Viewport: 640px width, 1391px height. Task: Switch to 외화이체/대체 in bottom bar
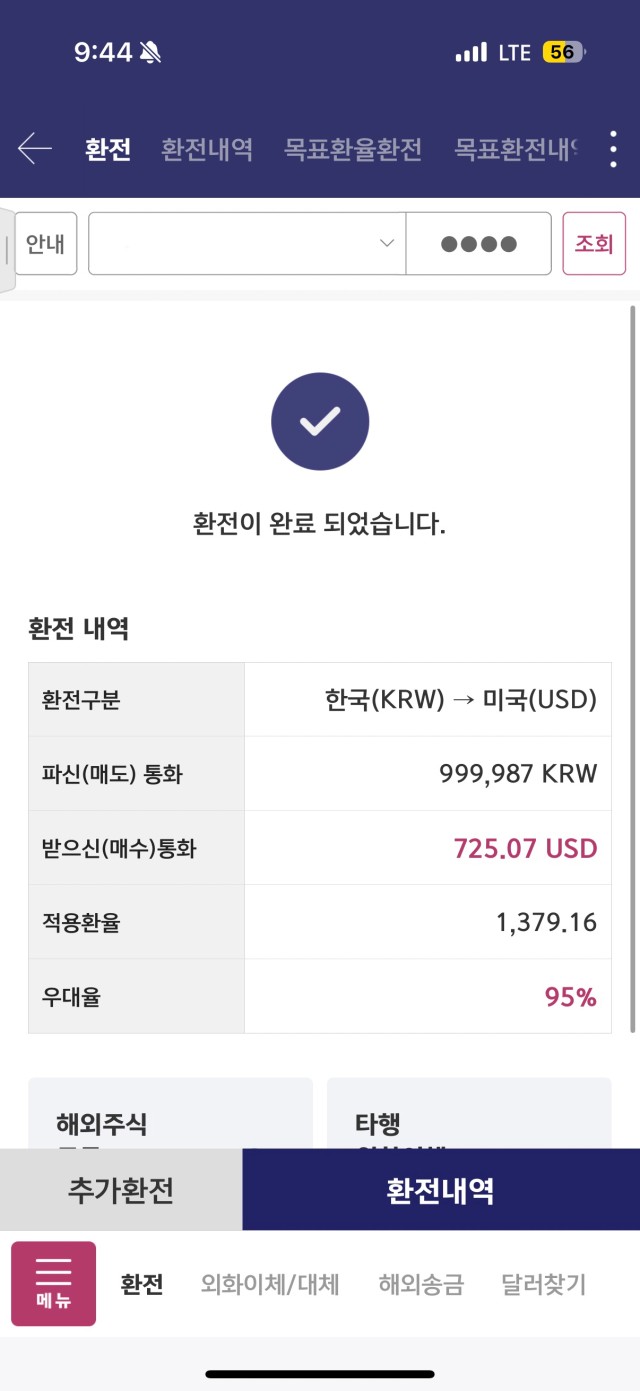tap(270, 1285)
